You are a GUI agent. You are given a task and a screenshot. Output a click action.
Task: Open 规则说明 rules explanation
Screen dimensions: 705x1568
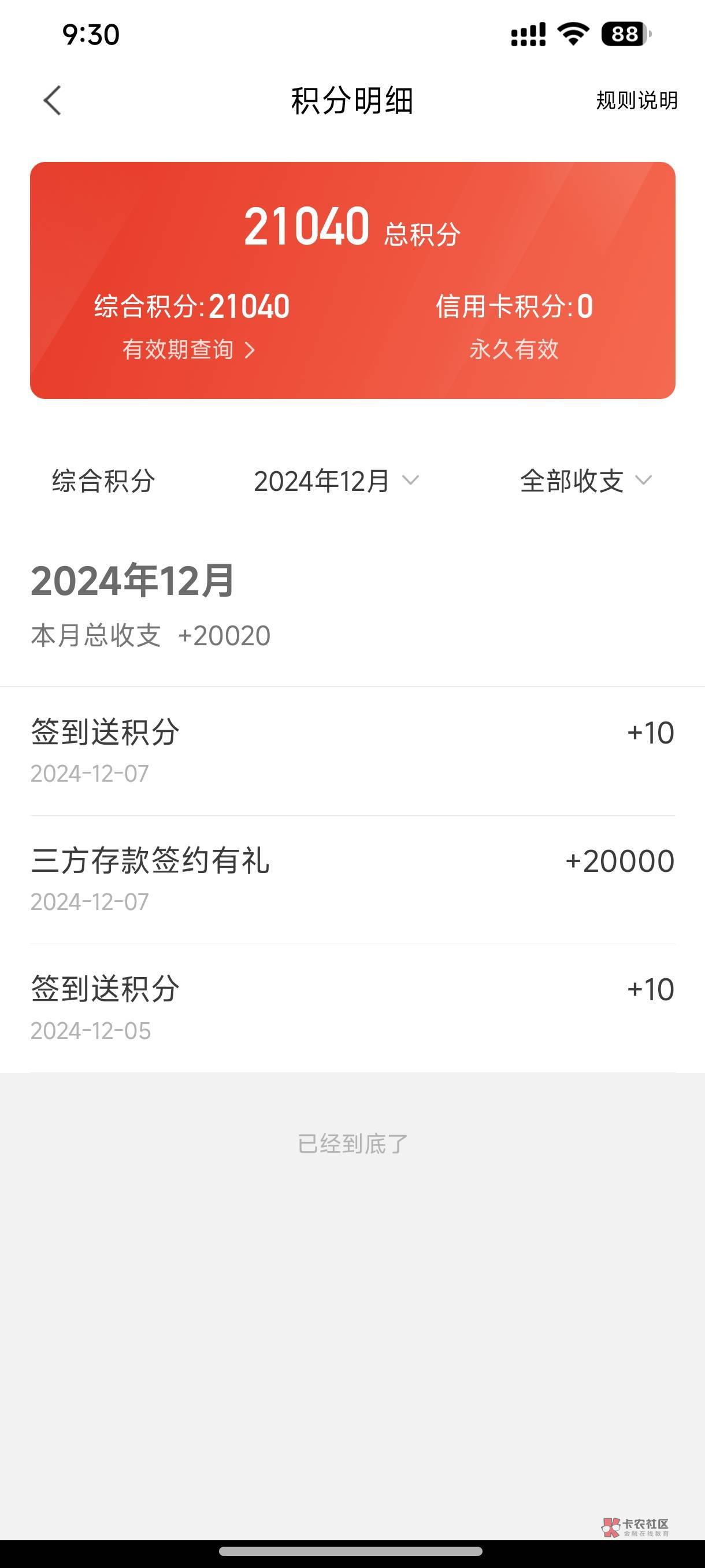click(x=636, y=101)
